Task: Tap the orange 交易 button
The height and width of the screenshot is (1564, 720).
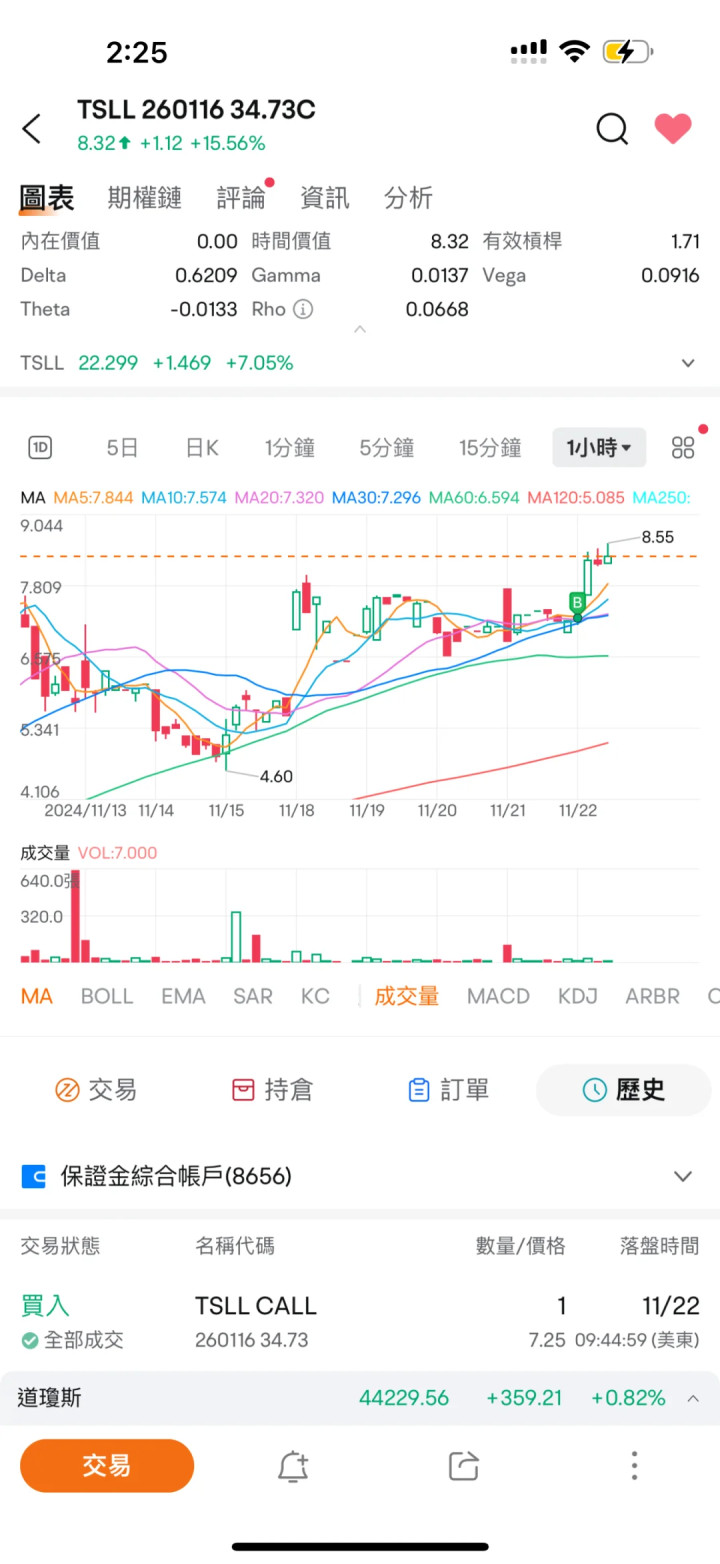Action: click(x=107, y=1466)
